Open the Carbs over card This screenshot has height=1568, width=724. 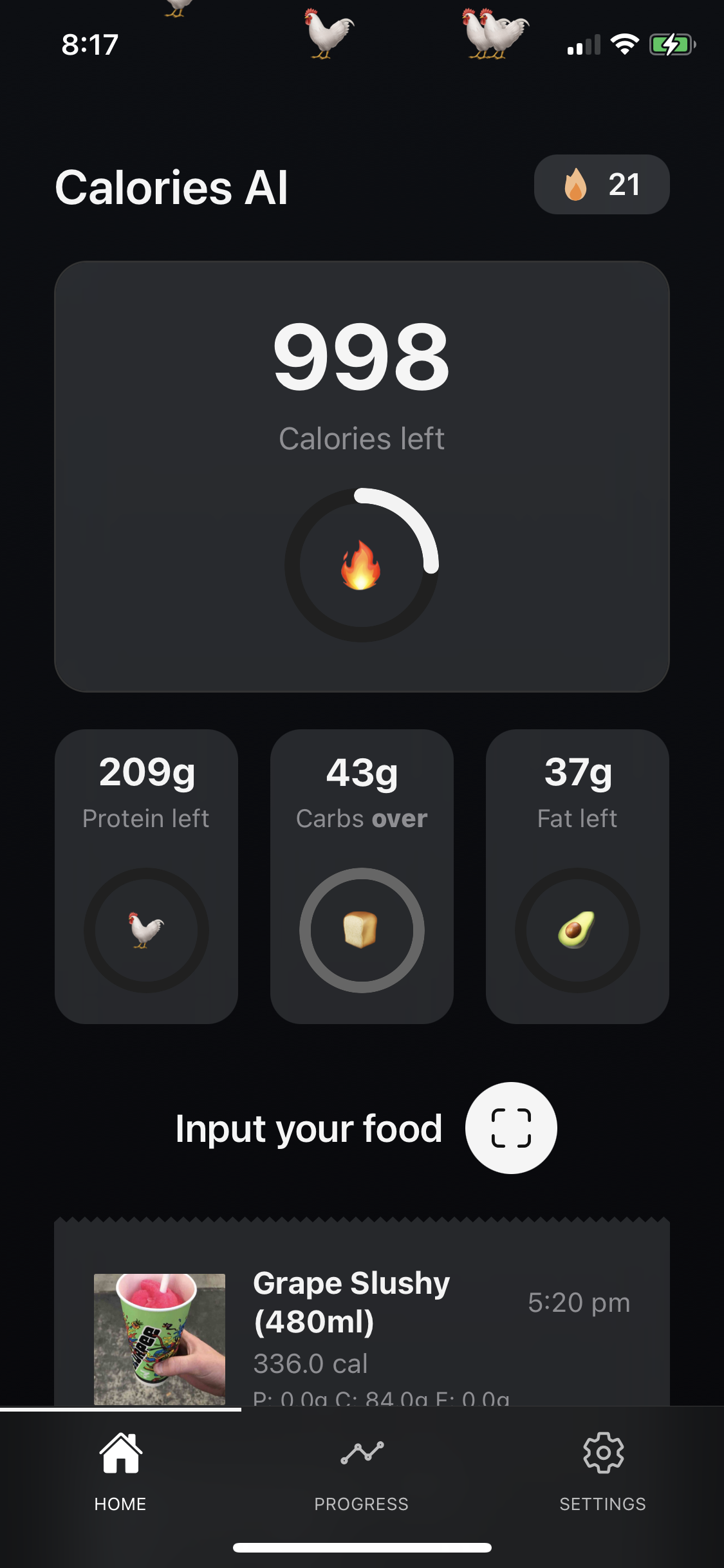361,876
